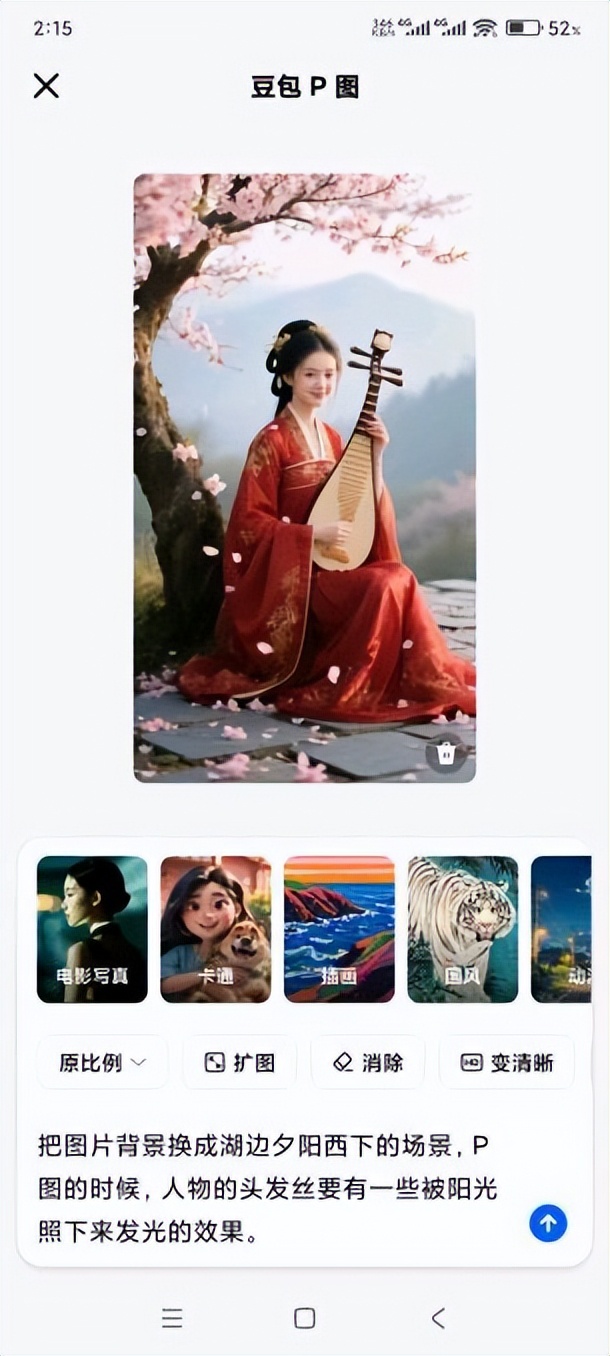Tap 变清晰 to sharpen the image
Viewport: 610px width, 1356px height.
[507, 1062]
